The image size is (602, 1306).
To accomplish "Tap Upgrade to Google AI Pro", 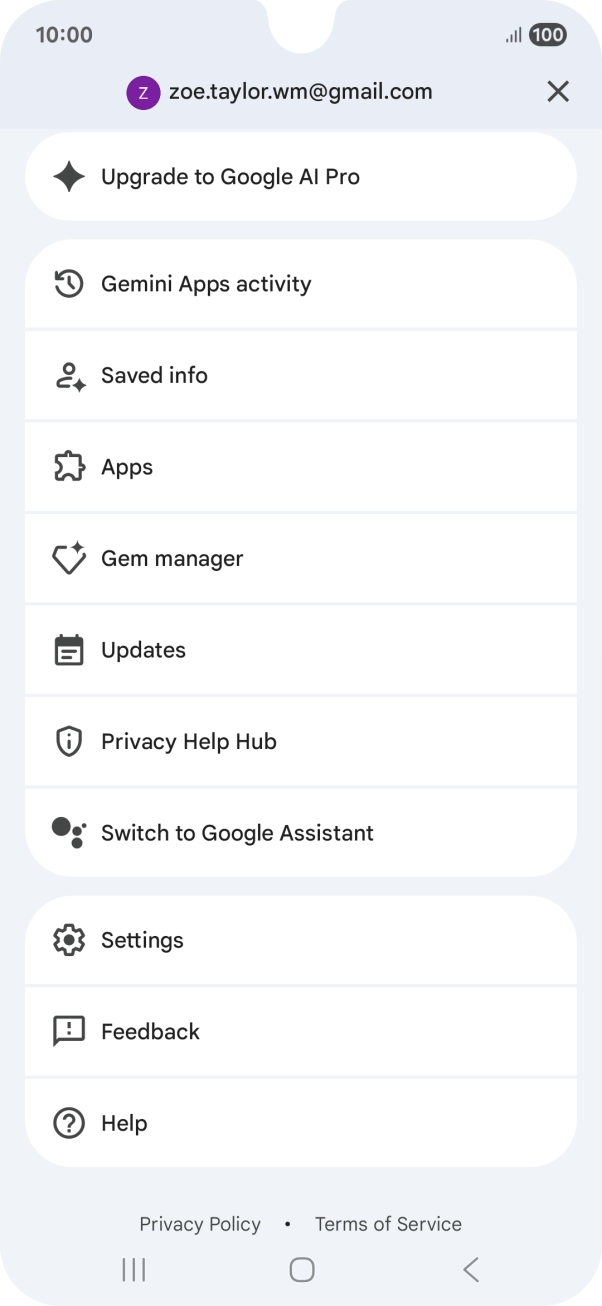I will point(300,177).
